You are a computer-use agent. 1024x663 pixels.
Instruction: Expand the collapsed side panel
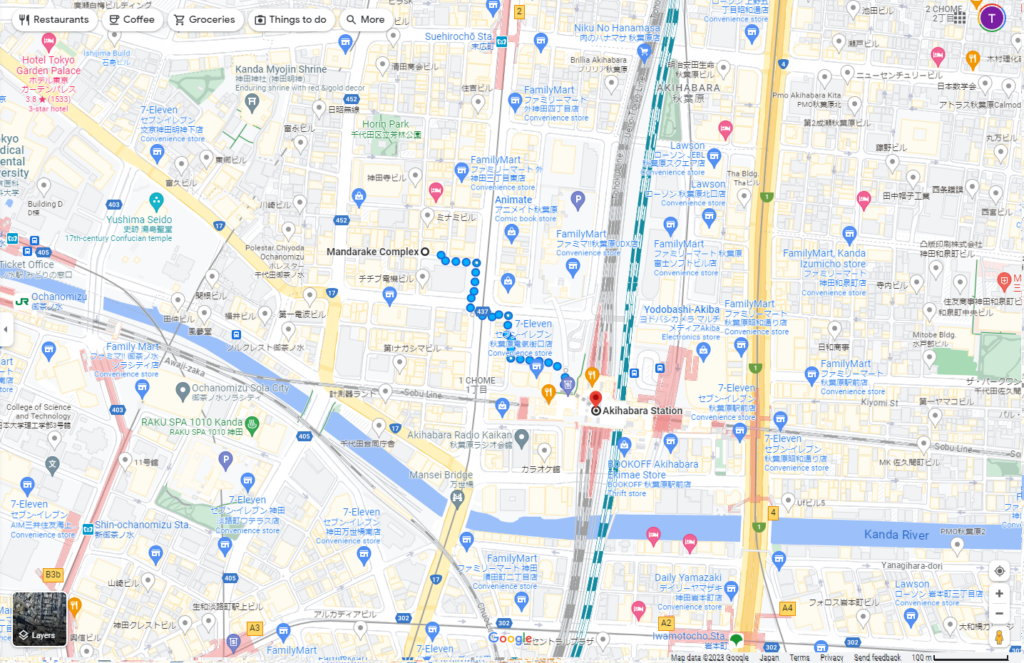[5, 329]
